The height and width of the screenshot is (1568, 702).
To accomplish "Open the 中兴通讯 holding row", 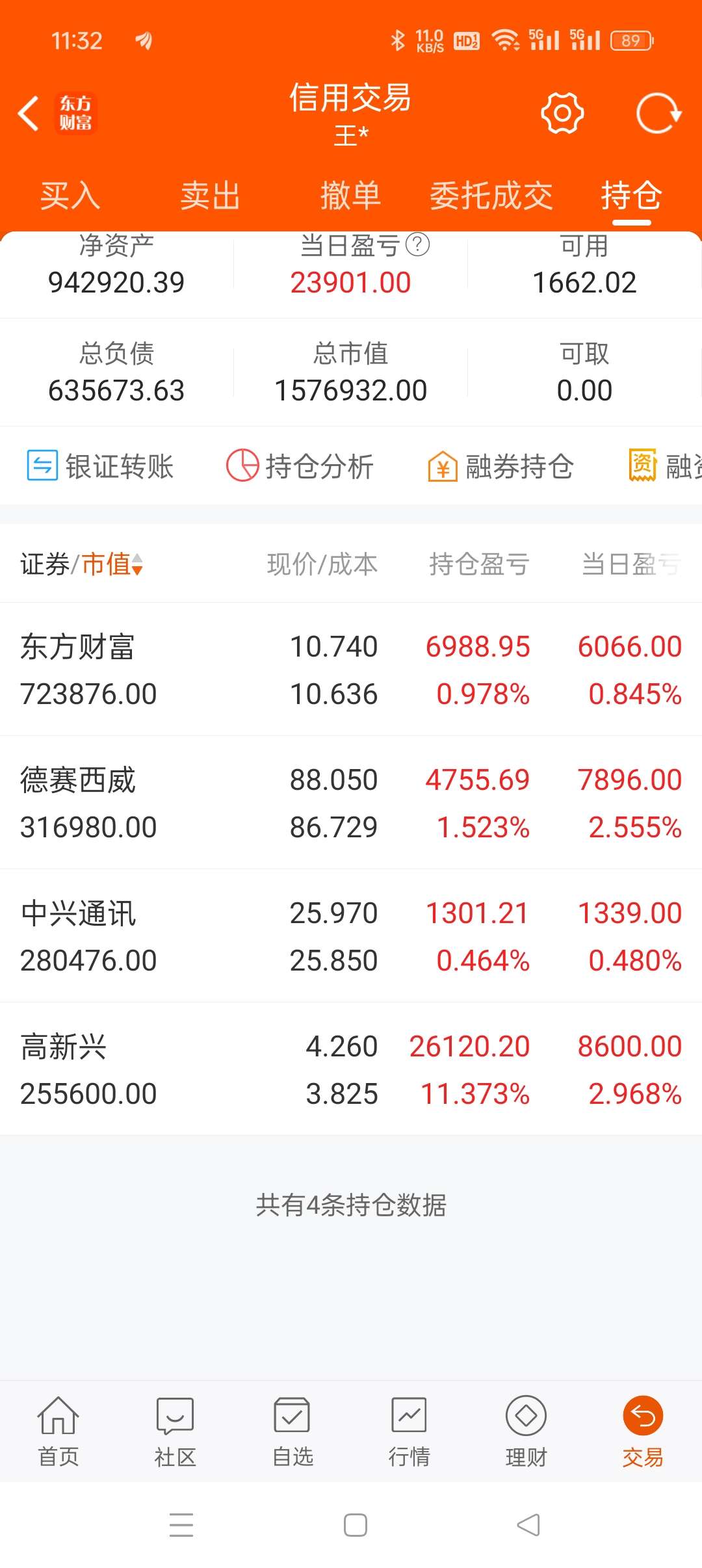I will pos(351,936).
